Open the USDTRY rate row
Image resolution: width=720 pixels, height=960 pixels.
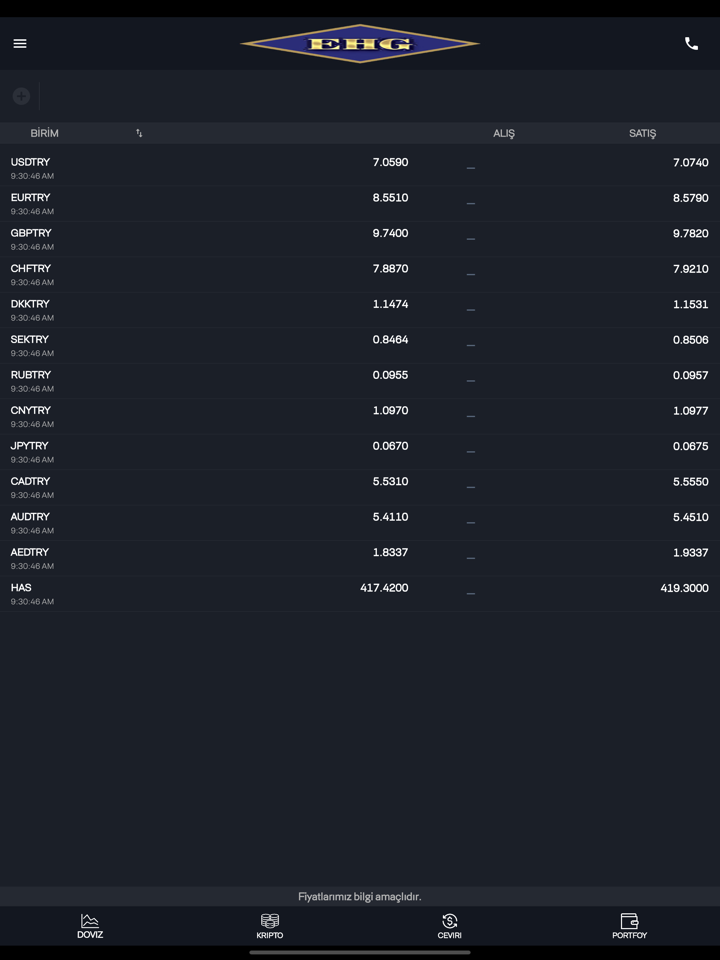click(x=360, y=168)
